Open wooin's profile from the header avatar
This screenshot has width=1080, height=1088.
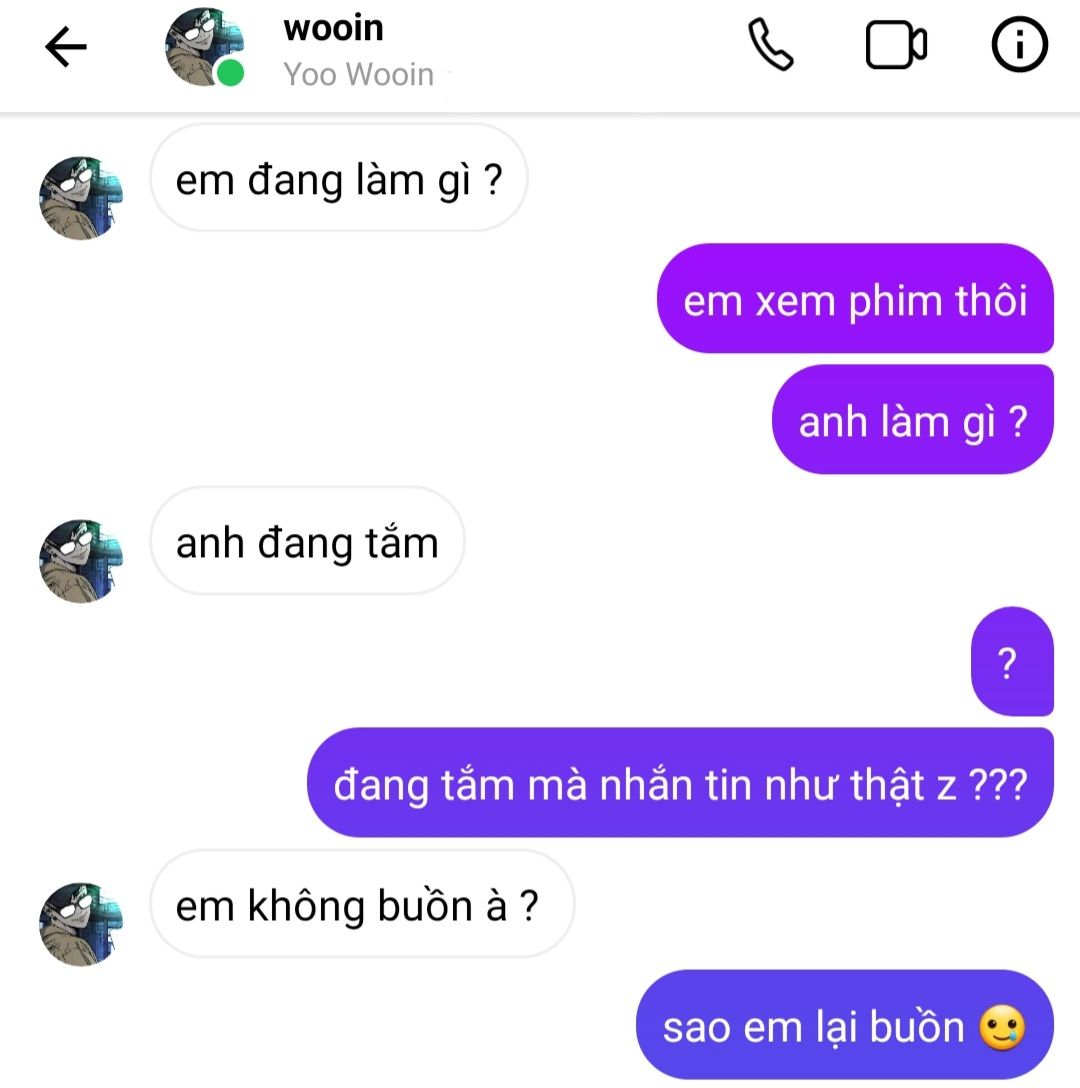(205, 47)
